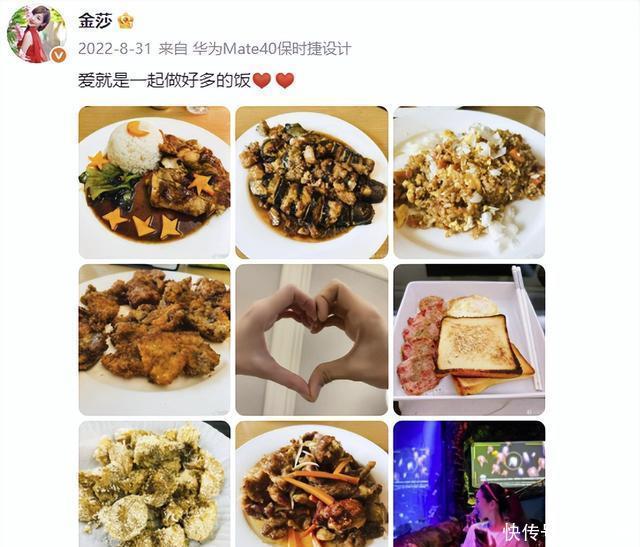Open the heart-shaped hands photo

tap(311, 339)
